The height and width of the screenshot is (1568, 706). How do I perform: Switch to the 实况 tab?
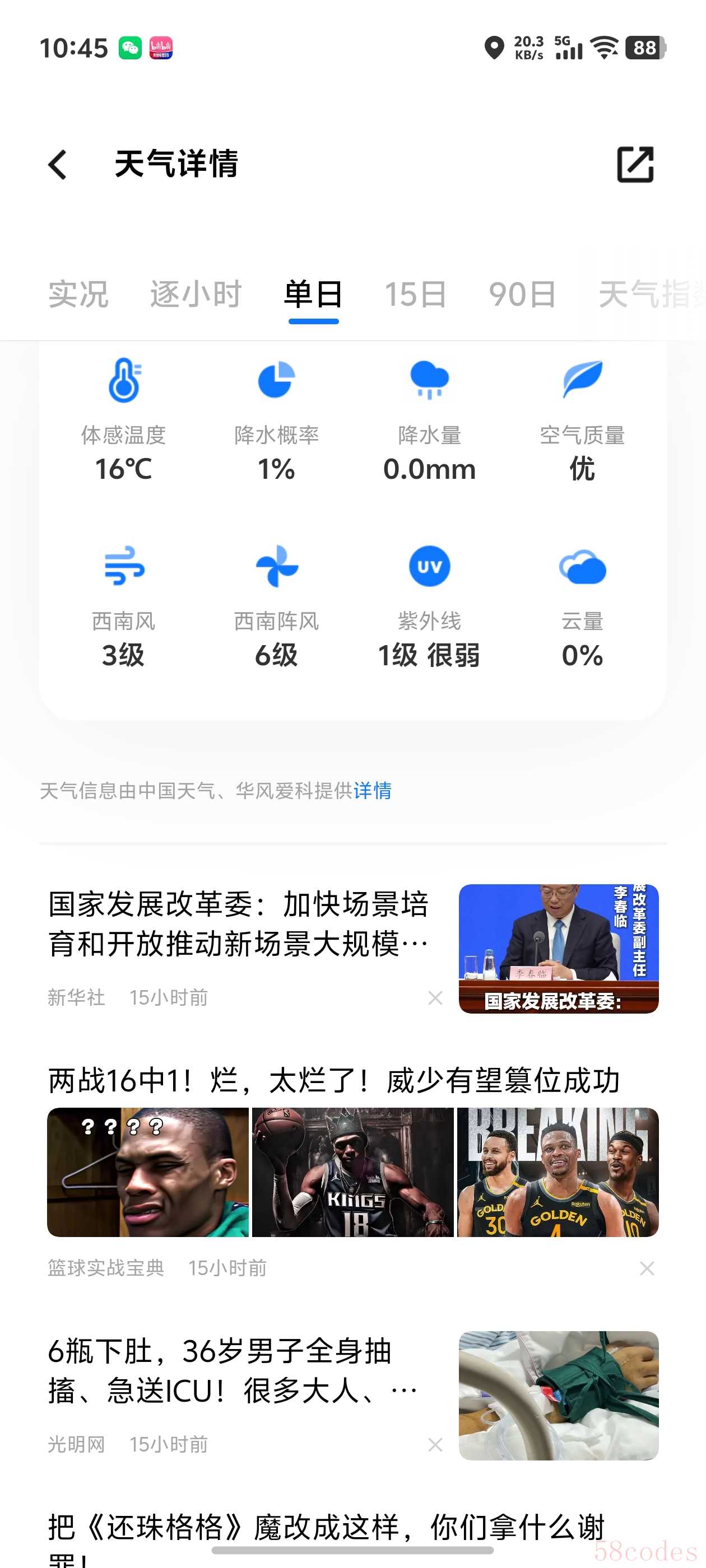click(x=78, y=295)
